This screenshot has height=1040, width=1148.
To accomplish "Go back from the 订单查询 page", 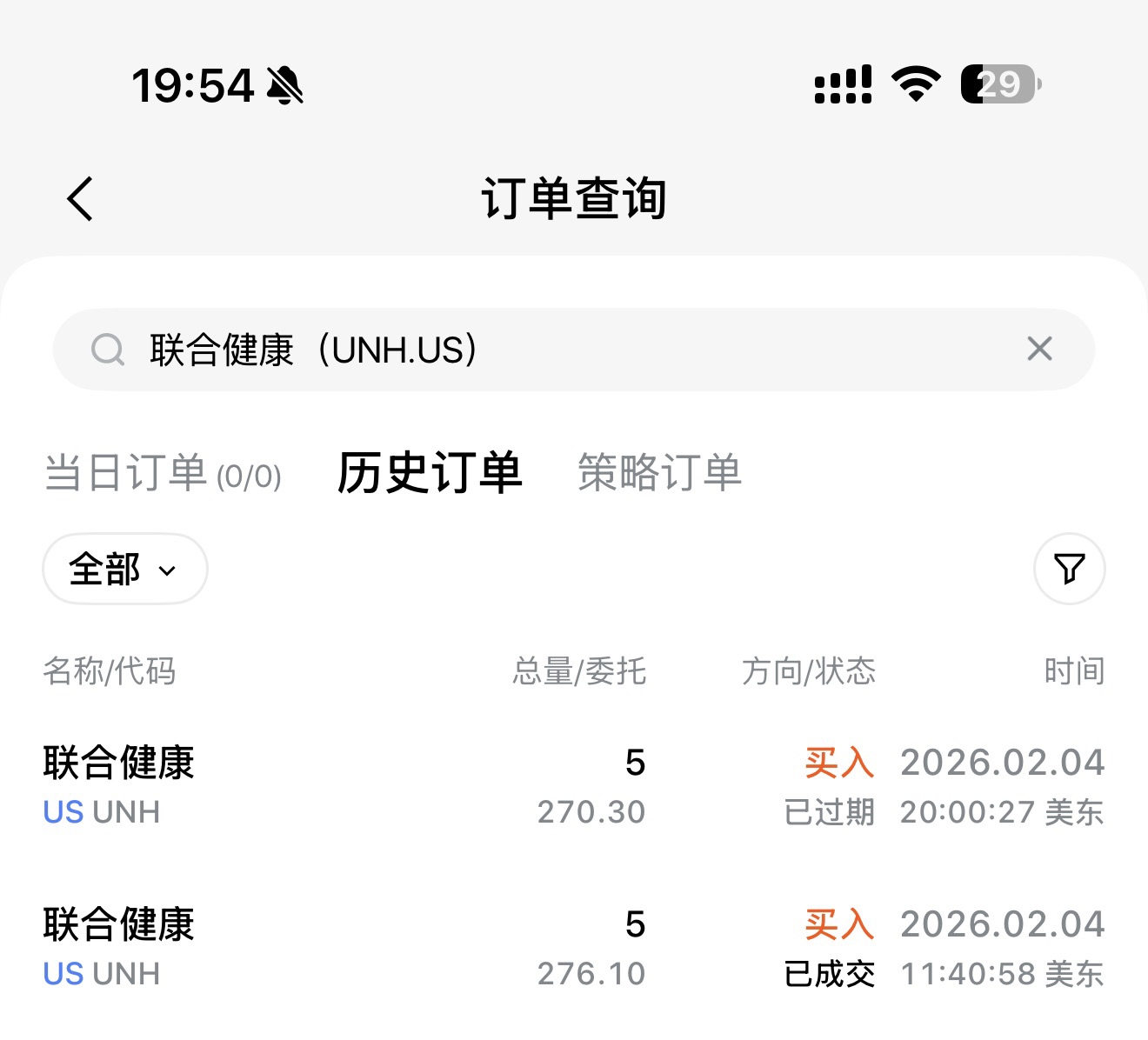I will coord(80,199).
